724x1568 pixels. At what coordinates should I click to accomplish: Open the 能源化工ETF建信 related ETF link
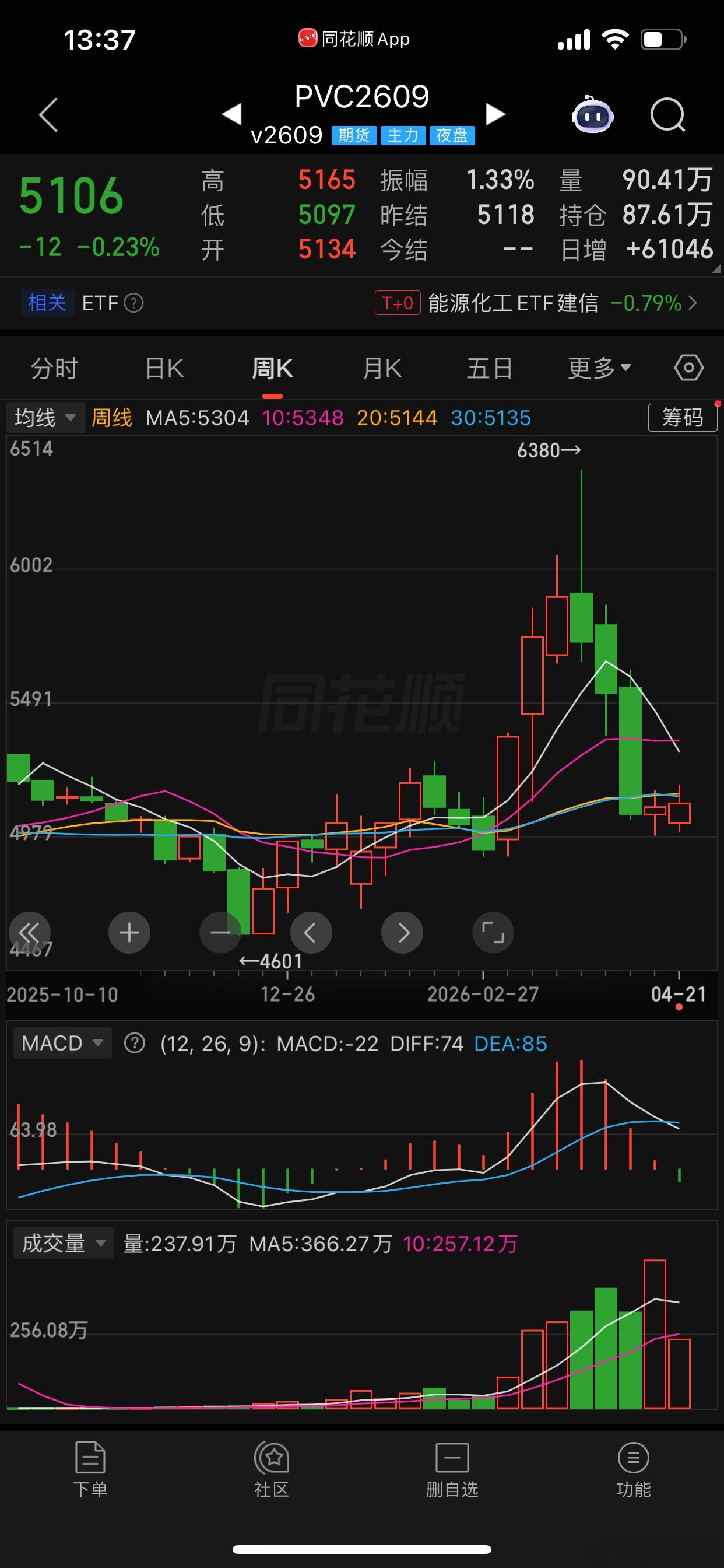[513, 303]
